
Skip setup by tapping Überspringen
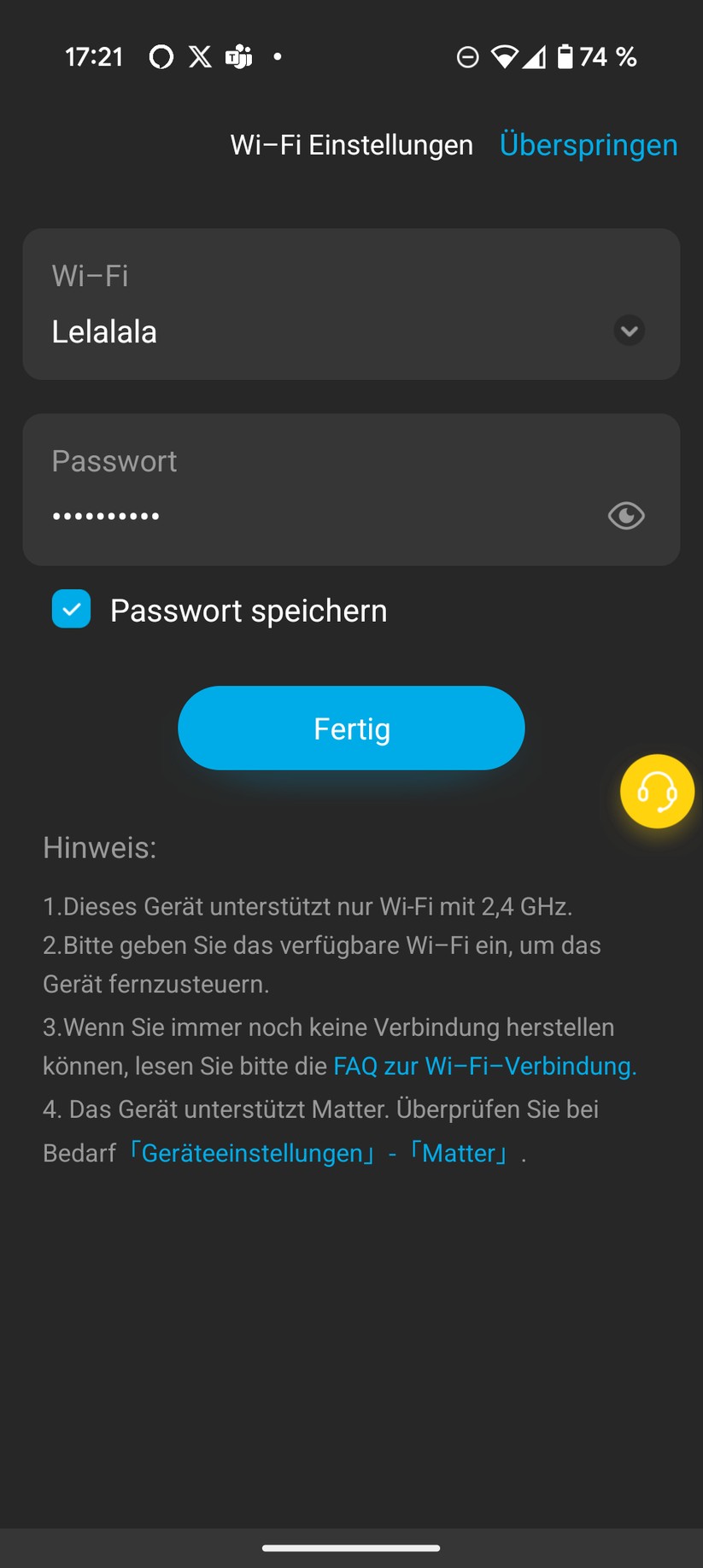click(x=589, y=145)
